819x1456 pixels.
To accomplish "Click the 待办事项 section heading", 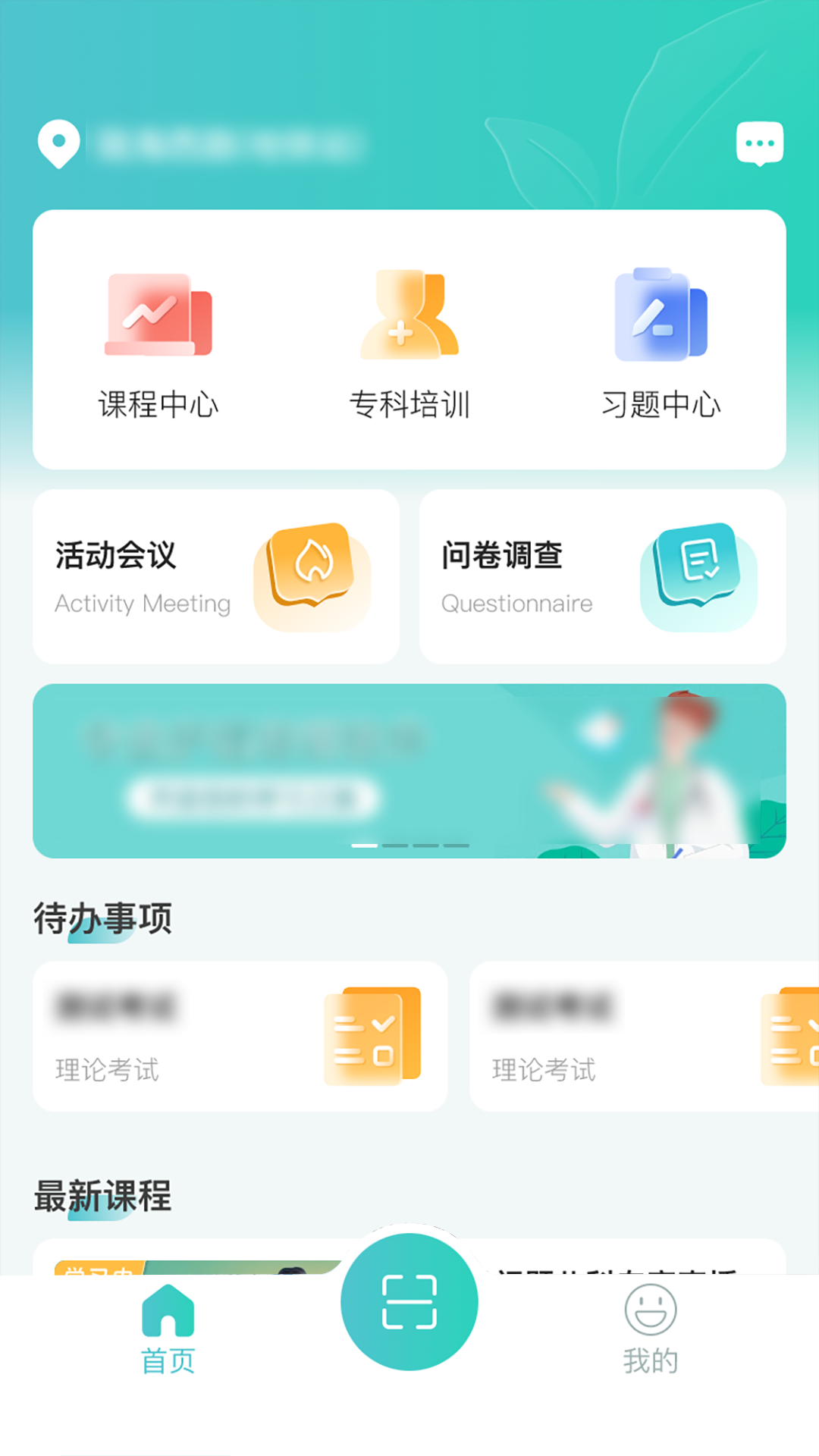I will (x=102, y=918).
